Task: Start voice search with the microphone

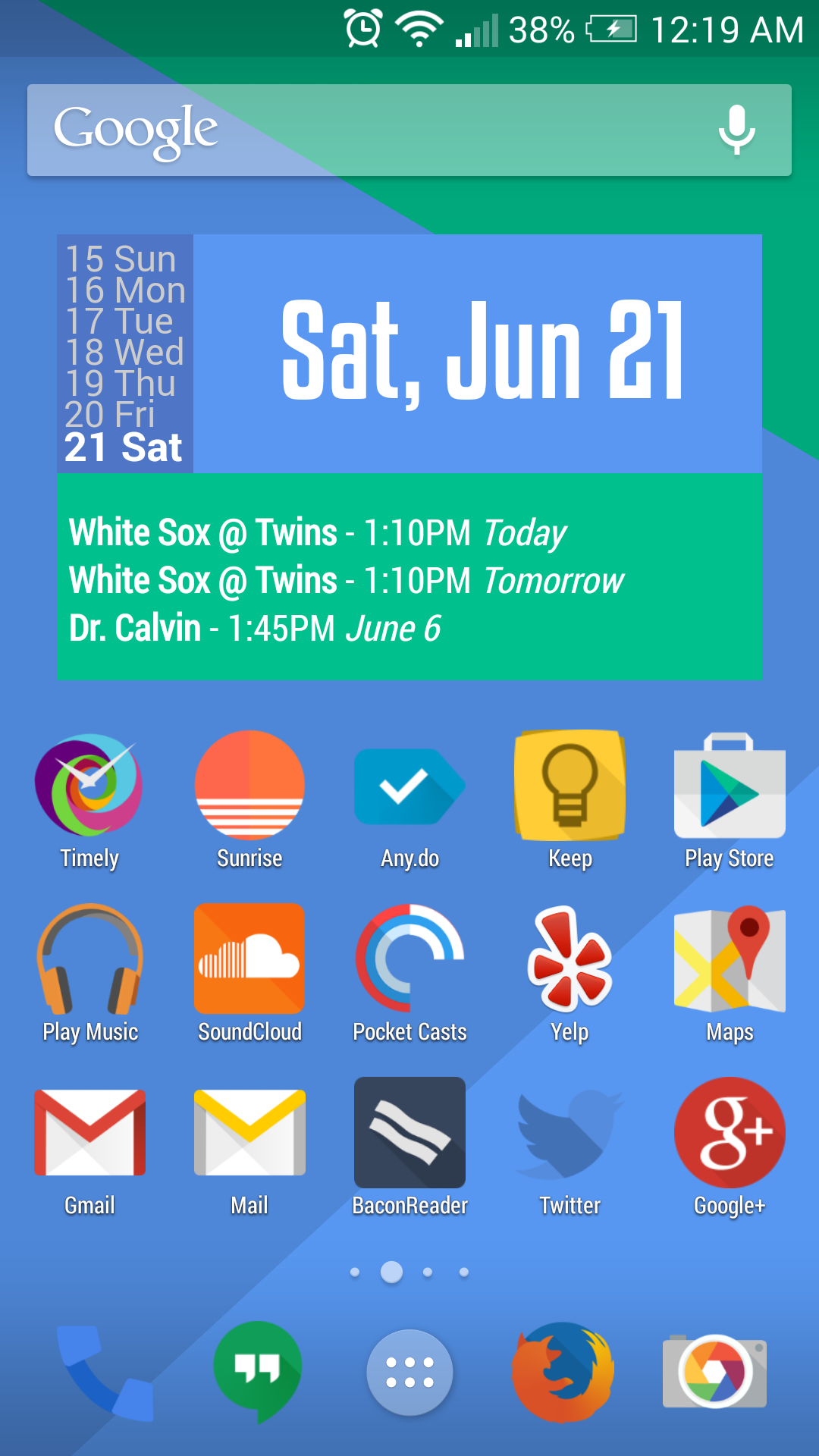Action: pyautogui.click(x=736, y=130)
